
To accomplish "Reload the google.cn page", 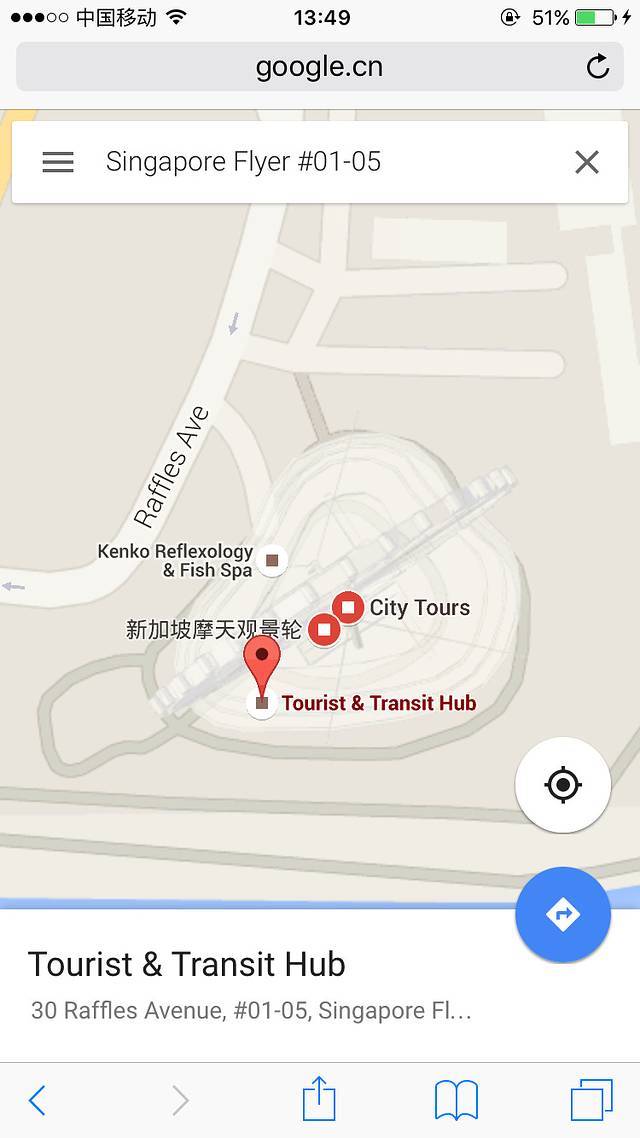I will tap(597, 67).
